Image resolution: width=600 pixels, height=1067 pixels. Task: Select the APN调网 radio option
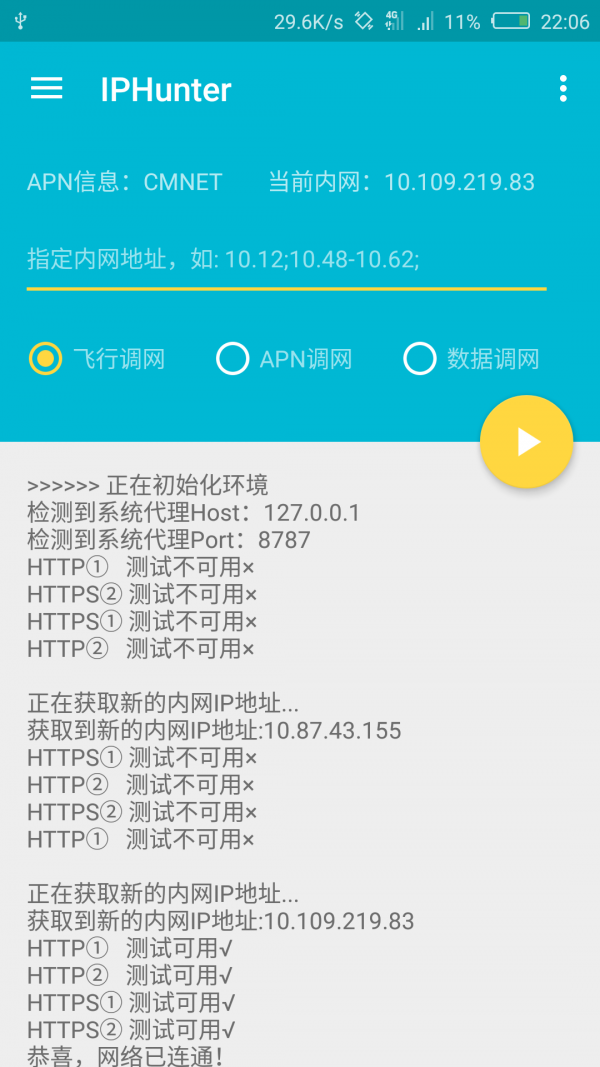point(233,359)
